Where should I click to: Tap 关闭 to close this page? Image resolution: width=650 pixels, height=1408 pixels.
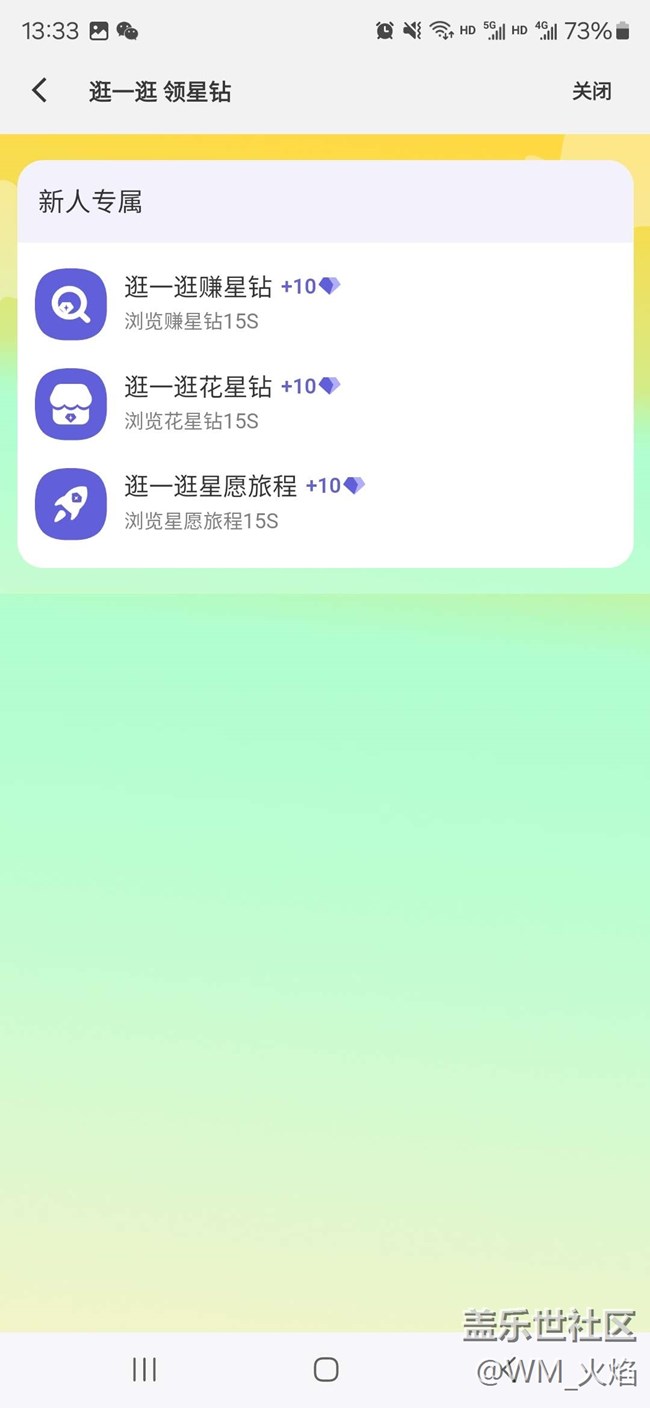(x=591, y=91)
